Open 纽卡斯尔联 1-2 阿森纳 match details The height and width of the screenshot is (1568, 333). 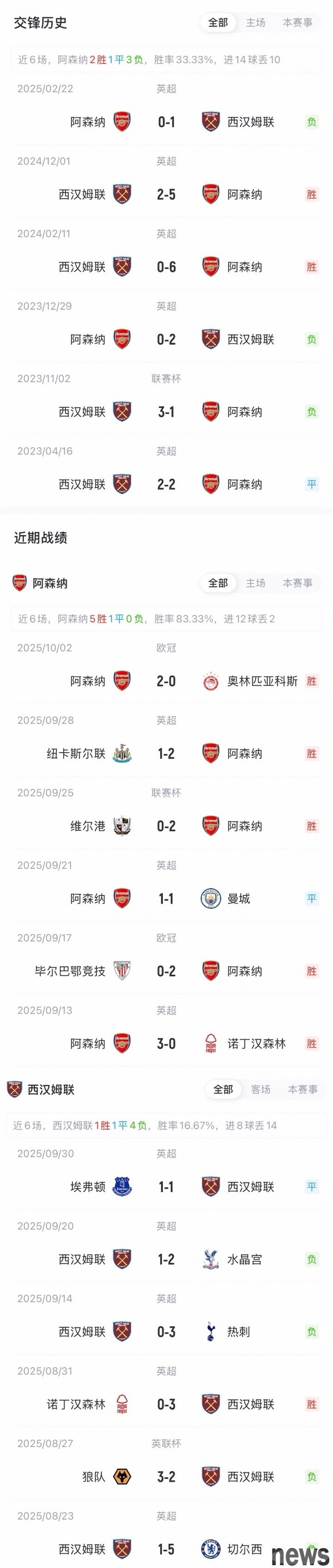tap(166, 754)
